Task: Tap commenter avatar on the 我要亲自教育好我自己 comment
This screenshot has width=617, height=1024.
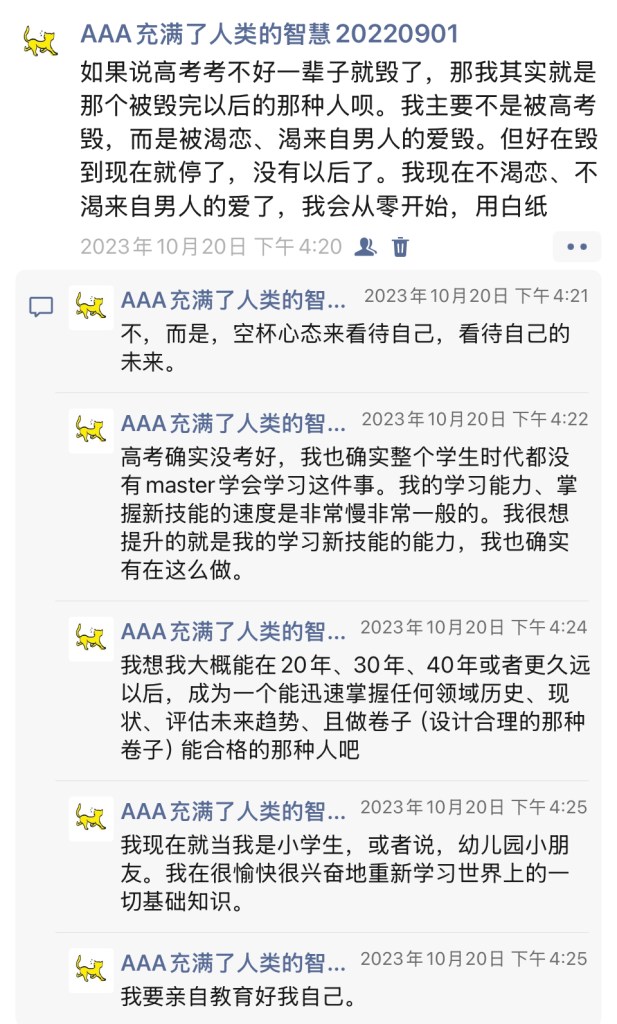Action: 91,968
